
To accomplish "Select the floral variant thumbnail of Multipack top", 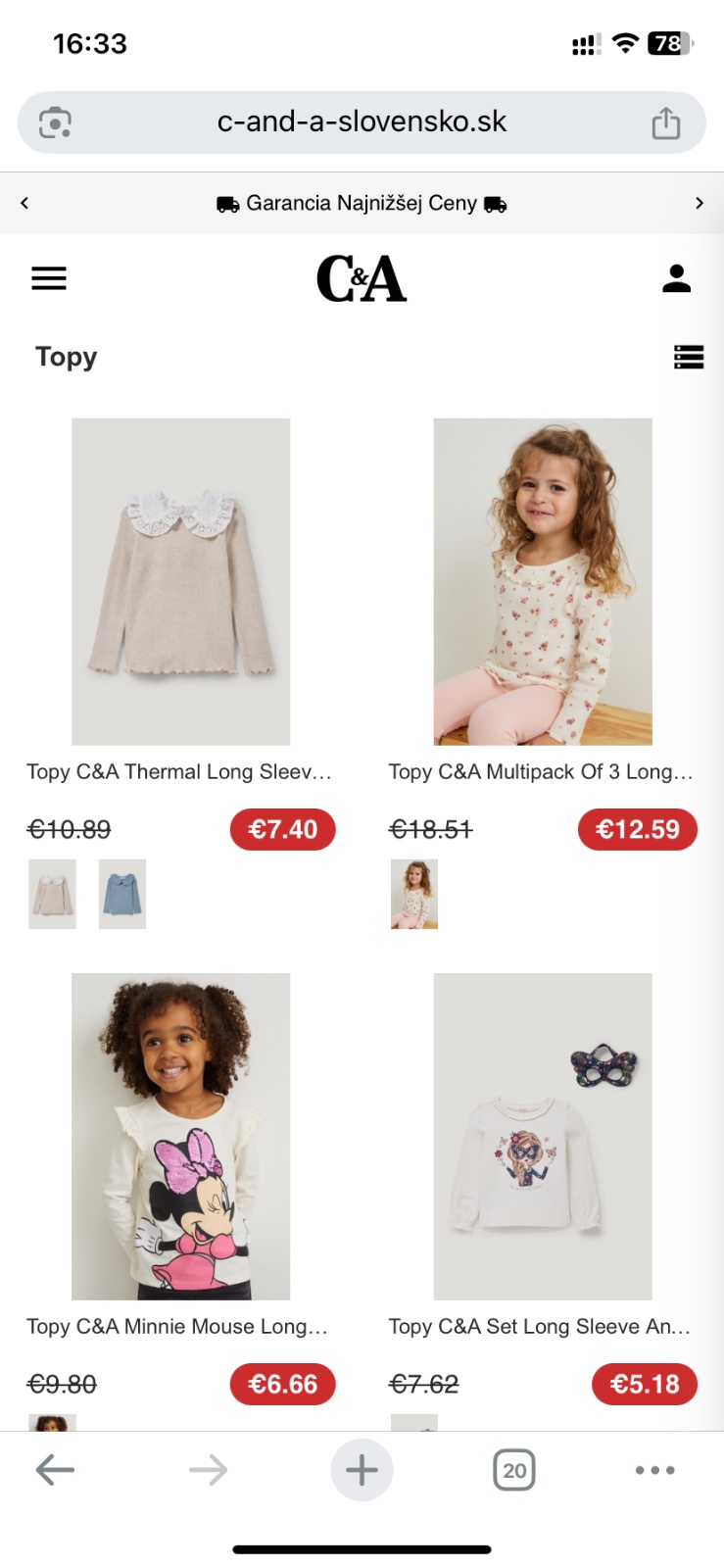I will click(x=414, y=894).
